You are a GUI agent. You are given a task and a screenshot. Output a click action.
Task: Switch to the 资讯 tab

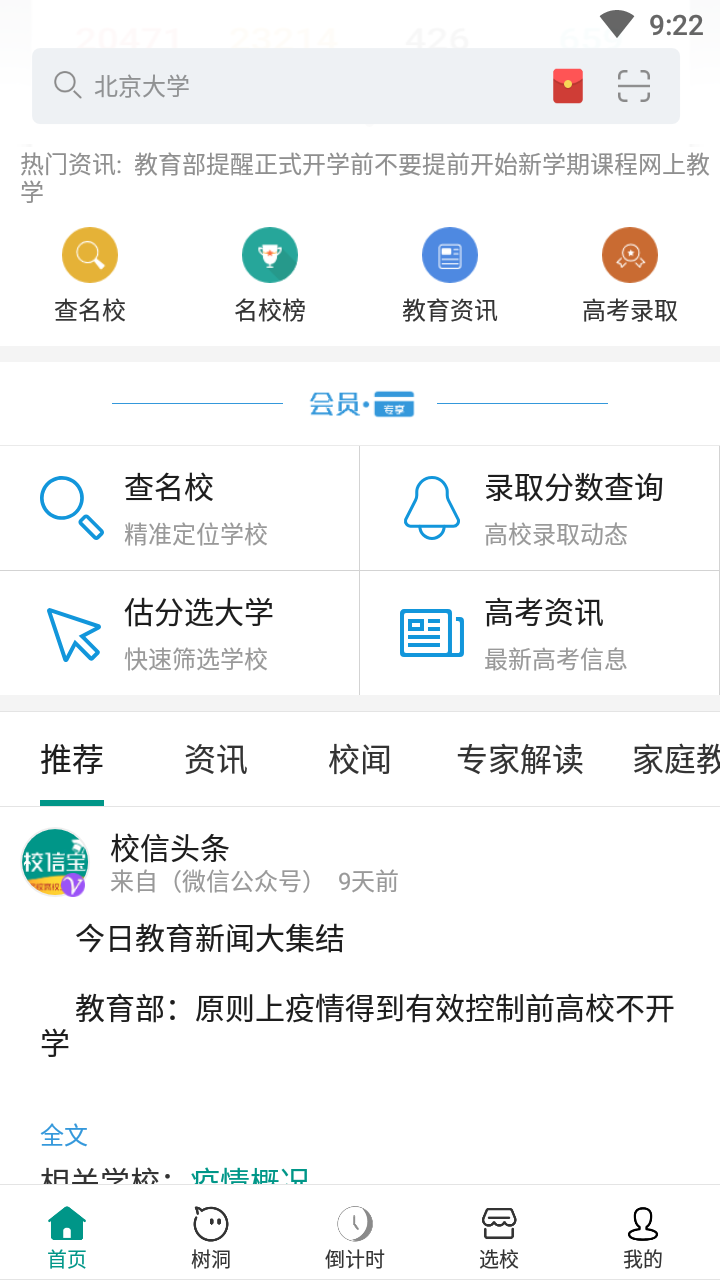[216, 760]
